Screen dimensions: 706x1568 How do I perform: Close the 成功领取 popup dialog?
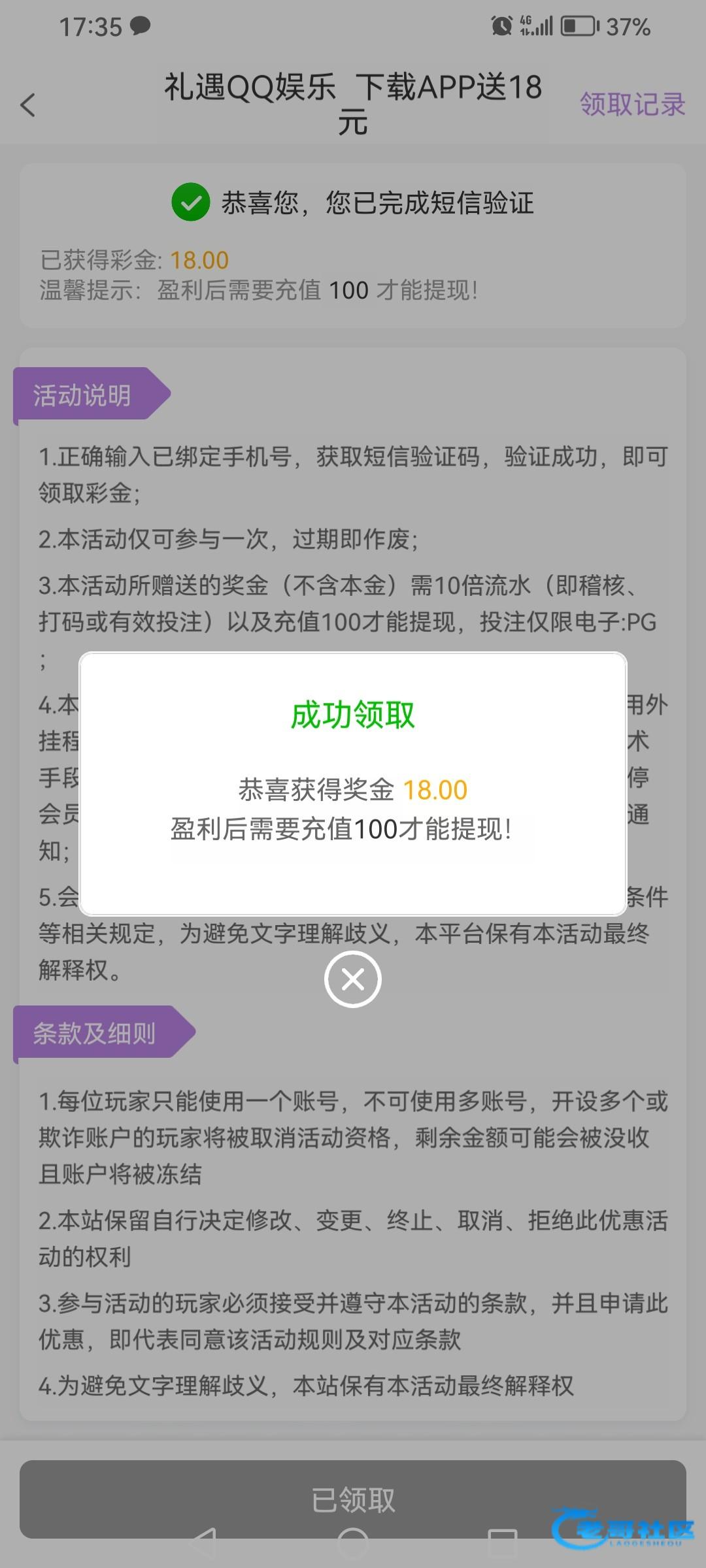[x=353, y=979]
